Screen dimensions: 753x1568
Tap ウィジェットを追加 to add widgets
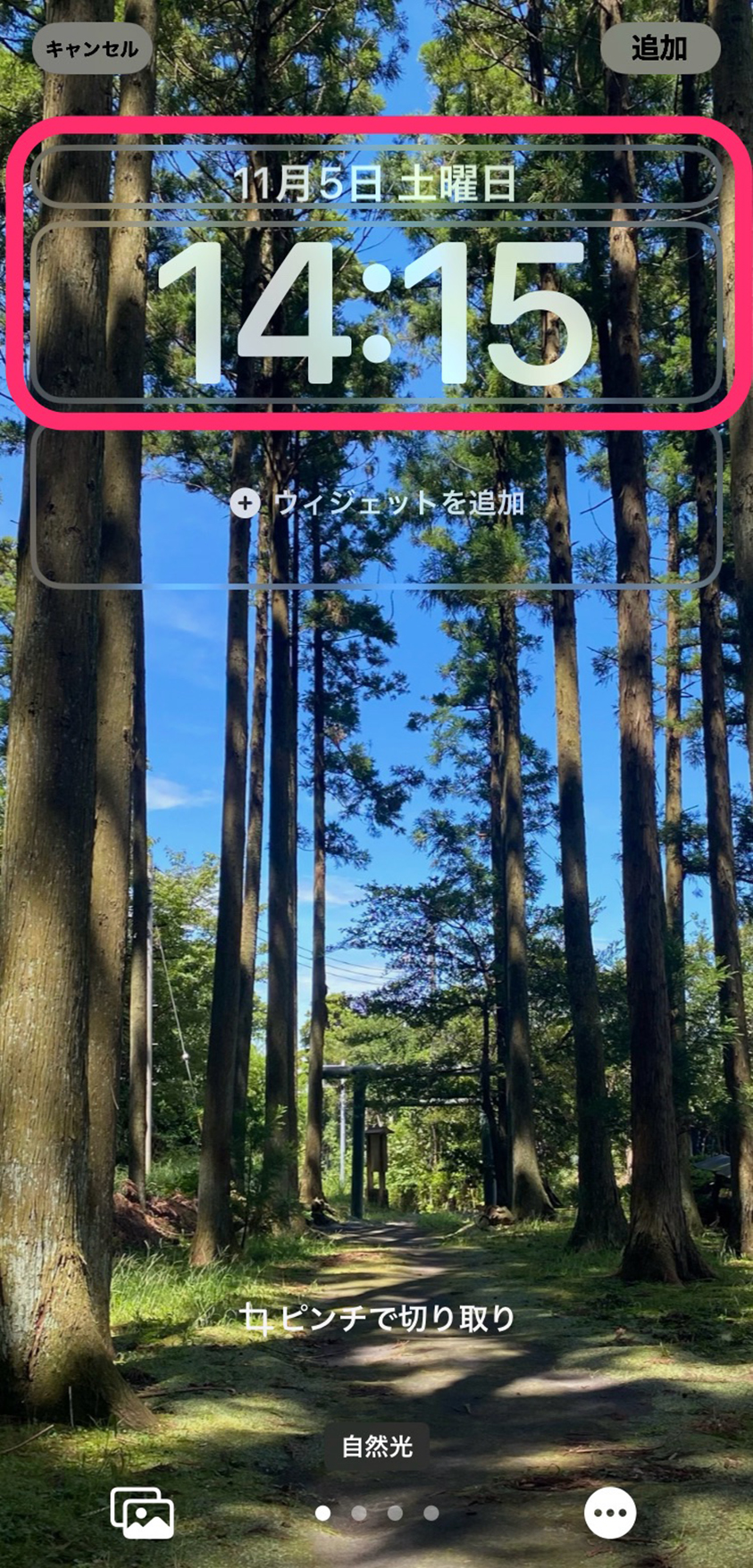pyautogui.click(x=376, y=504)
